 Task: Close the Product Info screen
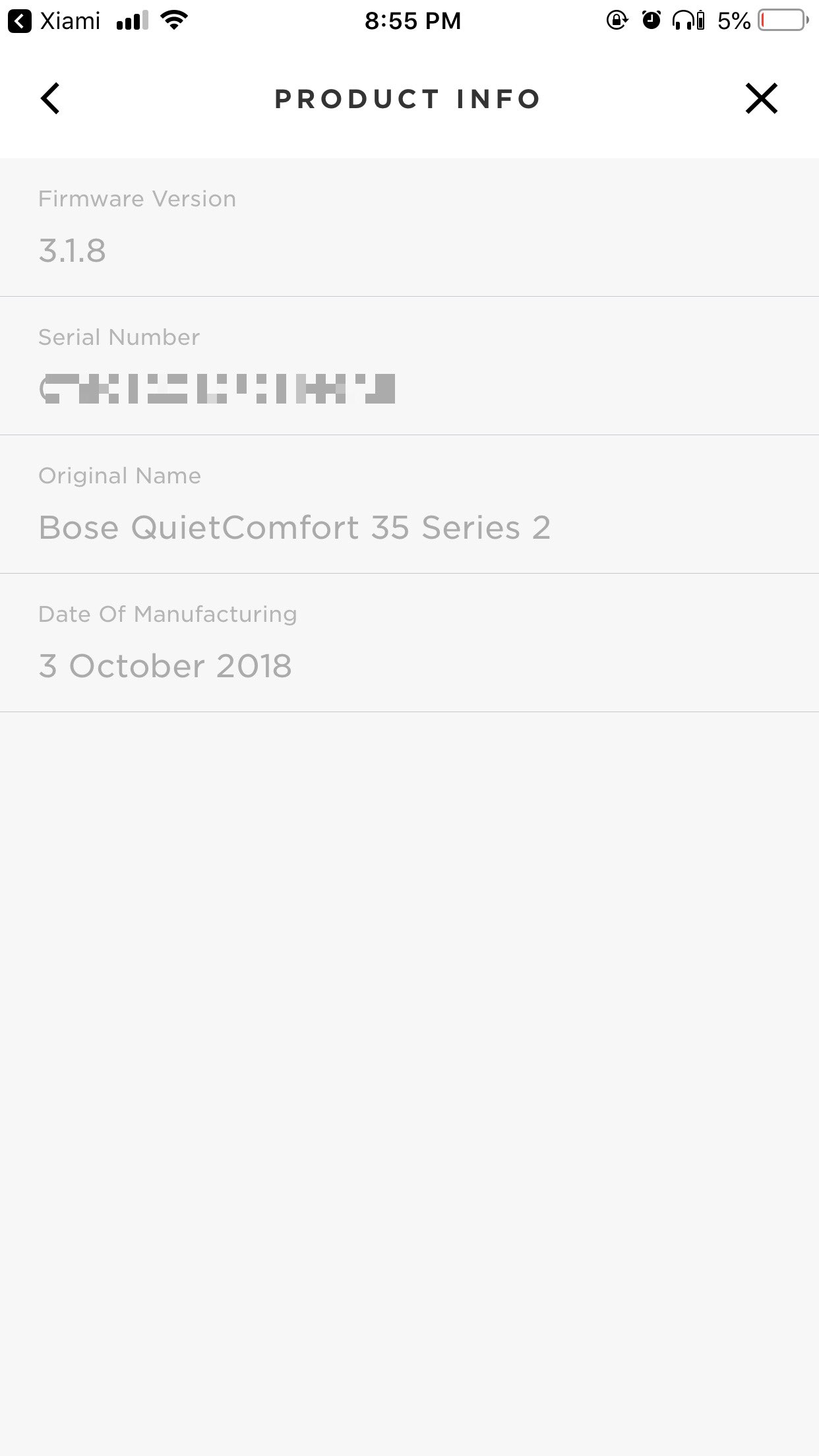point(762,99)
